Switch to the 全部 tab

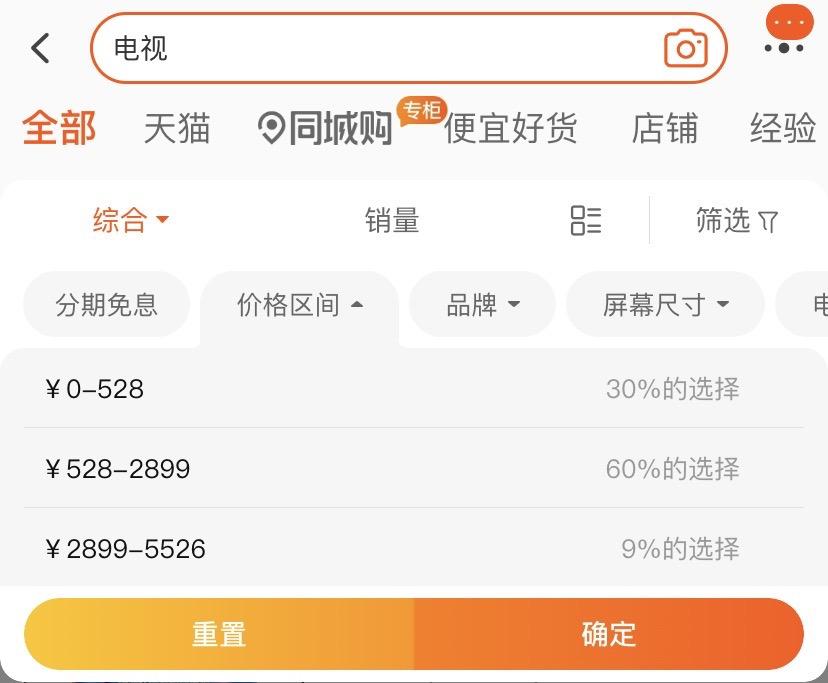(x=59, y=129)
